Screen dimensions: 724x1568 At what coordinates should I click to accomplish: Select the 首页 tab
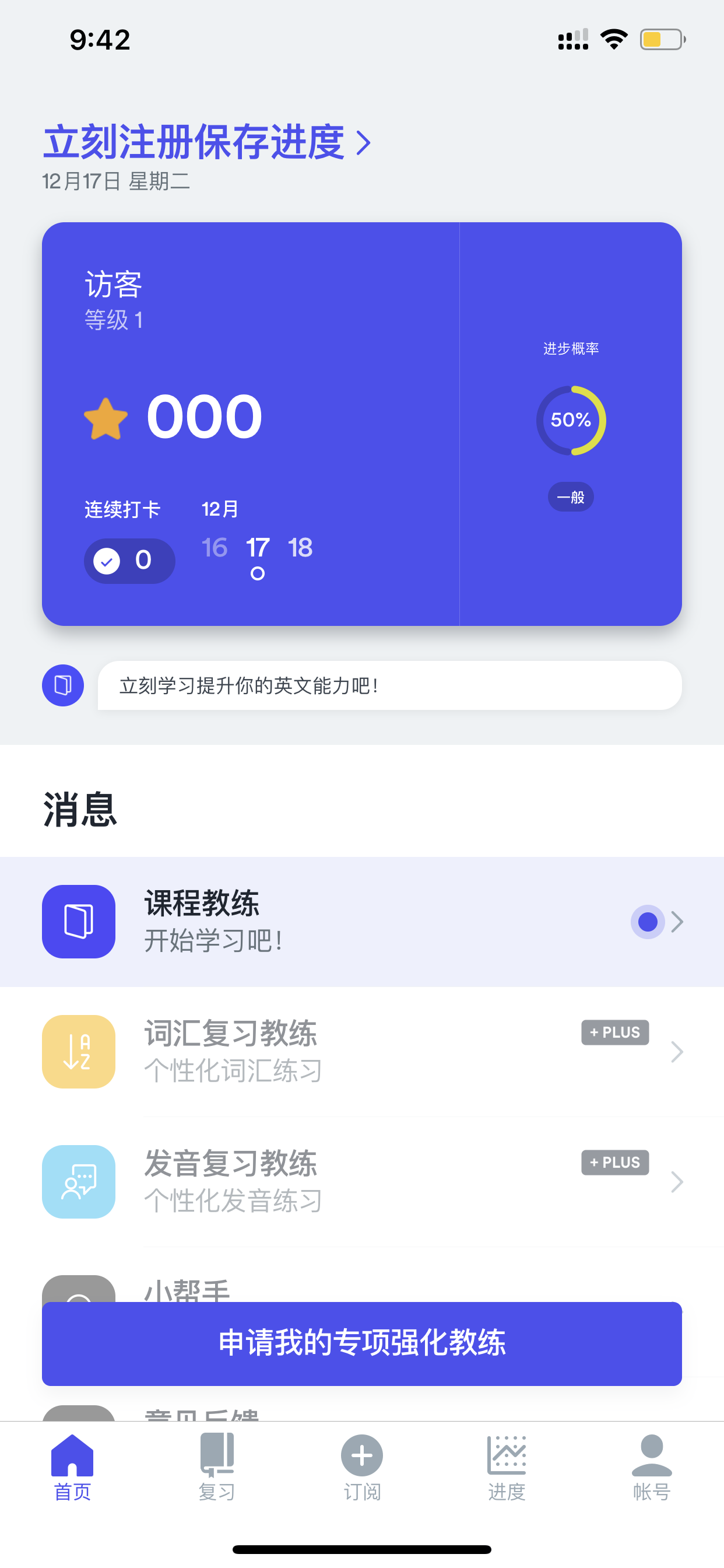[x=72, y=1467]
